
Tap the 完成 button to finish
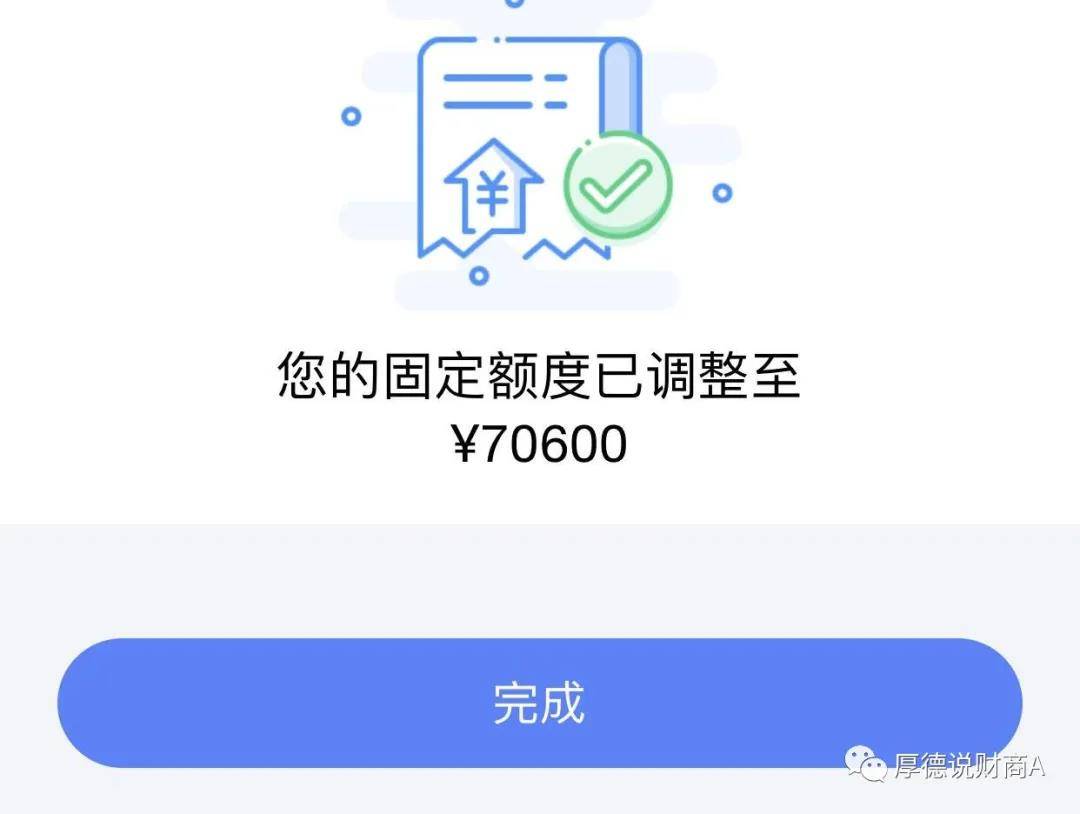(x=539, y=703)
